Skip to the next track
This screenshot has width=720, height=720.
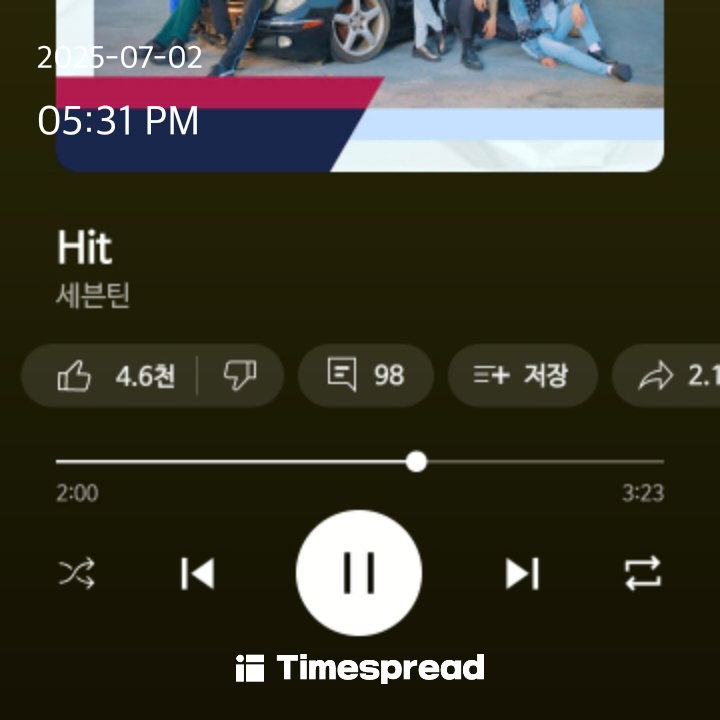pyautogui.click(x=522, y=574)
